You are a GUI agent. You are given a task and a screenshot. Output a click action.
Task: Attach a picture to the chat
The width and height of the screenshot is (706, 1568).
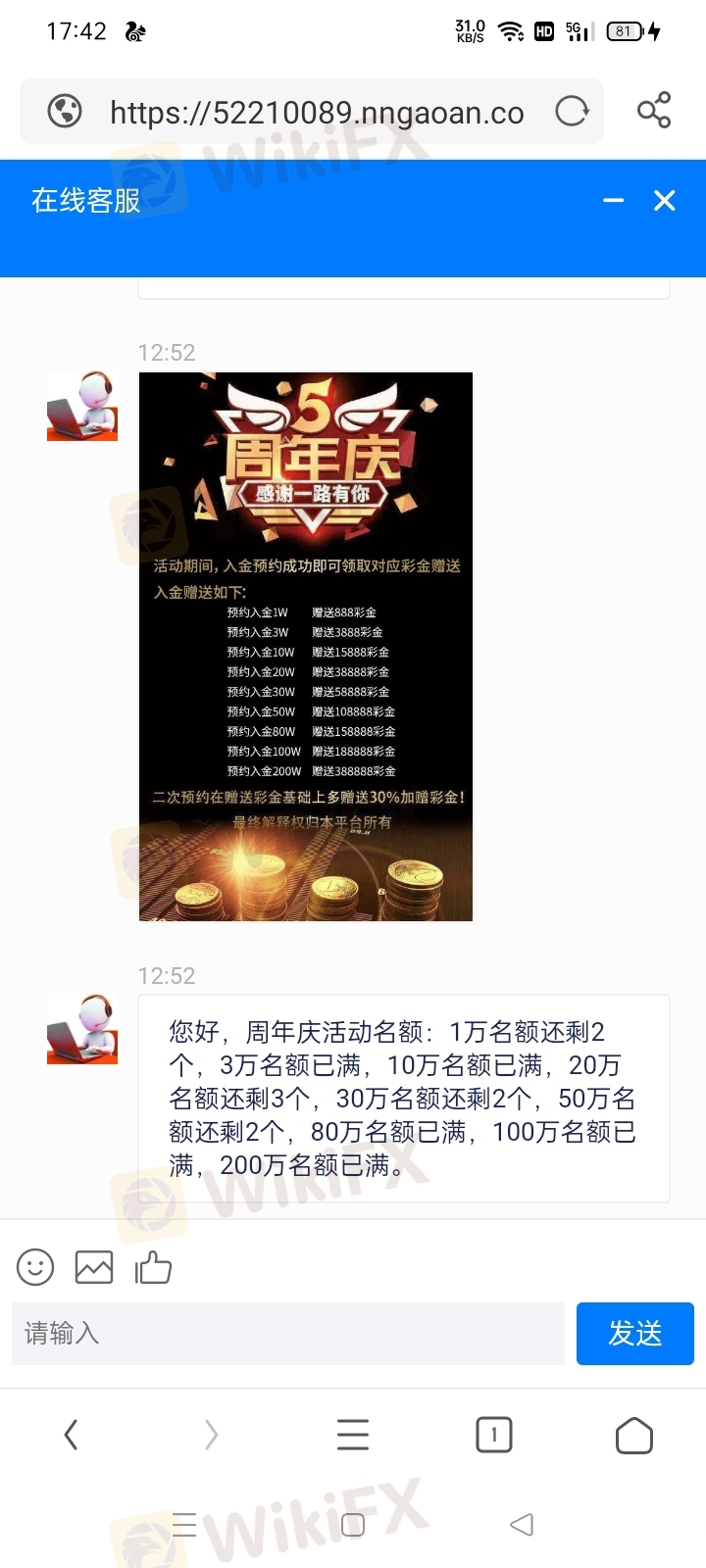[94, 1267]
